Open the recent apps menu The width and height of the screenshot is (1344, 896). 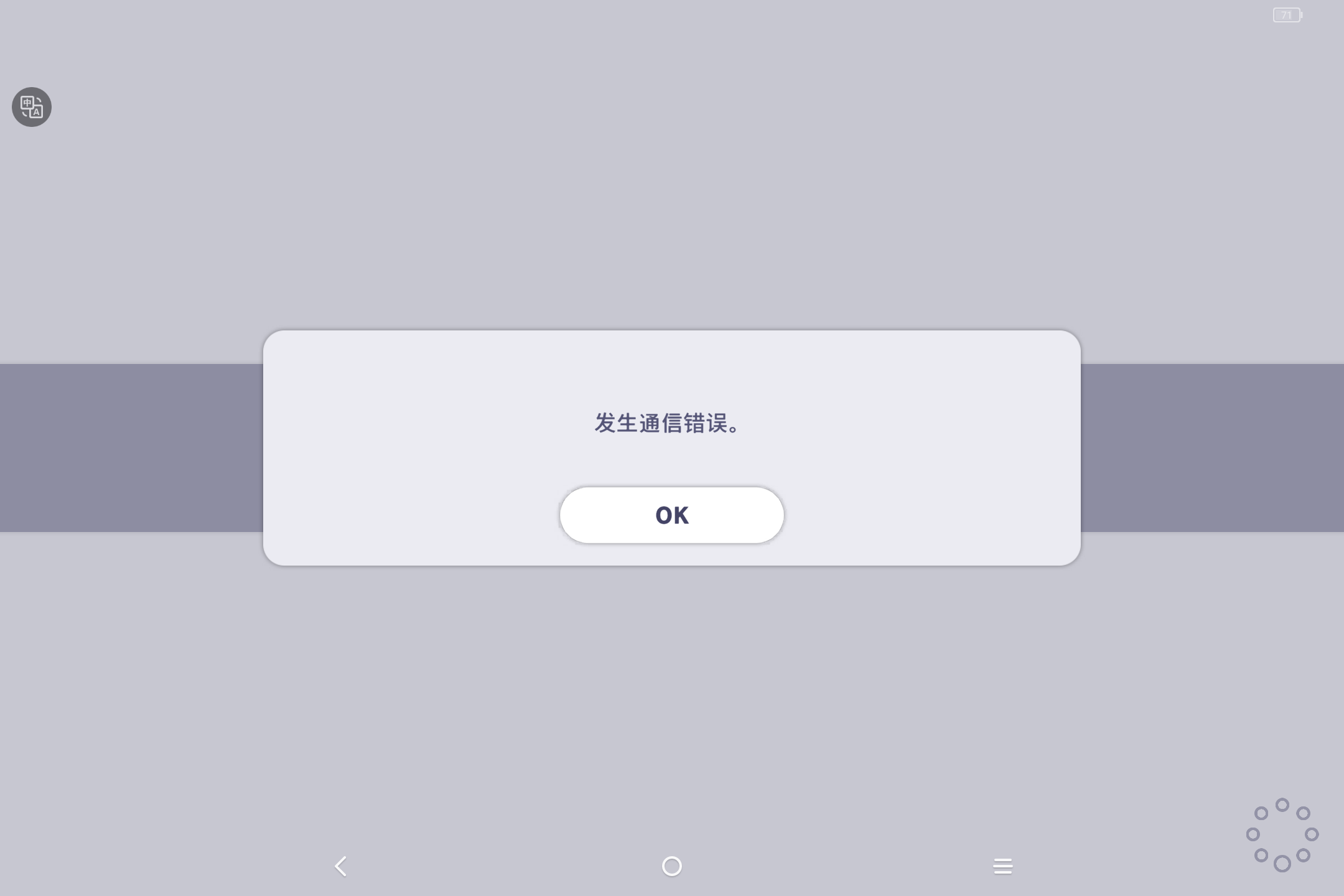pos(1002,866)
